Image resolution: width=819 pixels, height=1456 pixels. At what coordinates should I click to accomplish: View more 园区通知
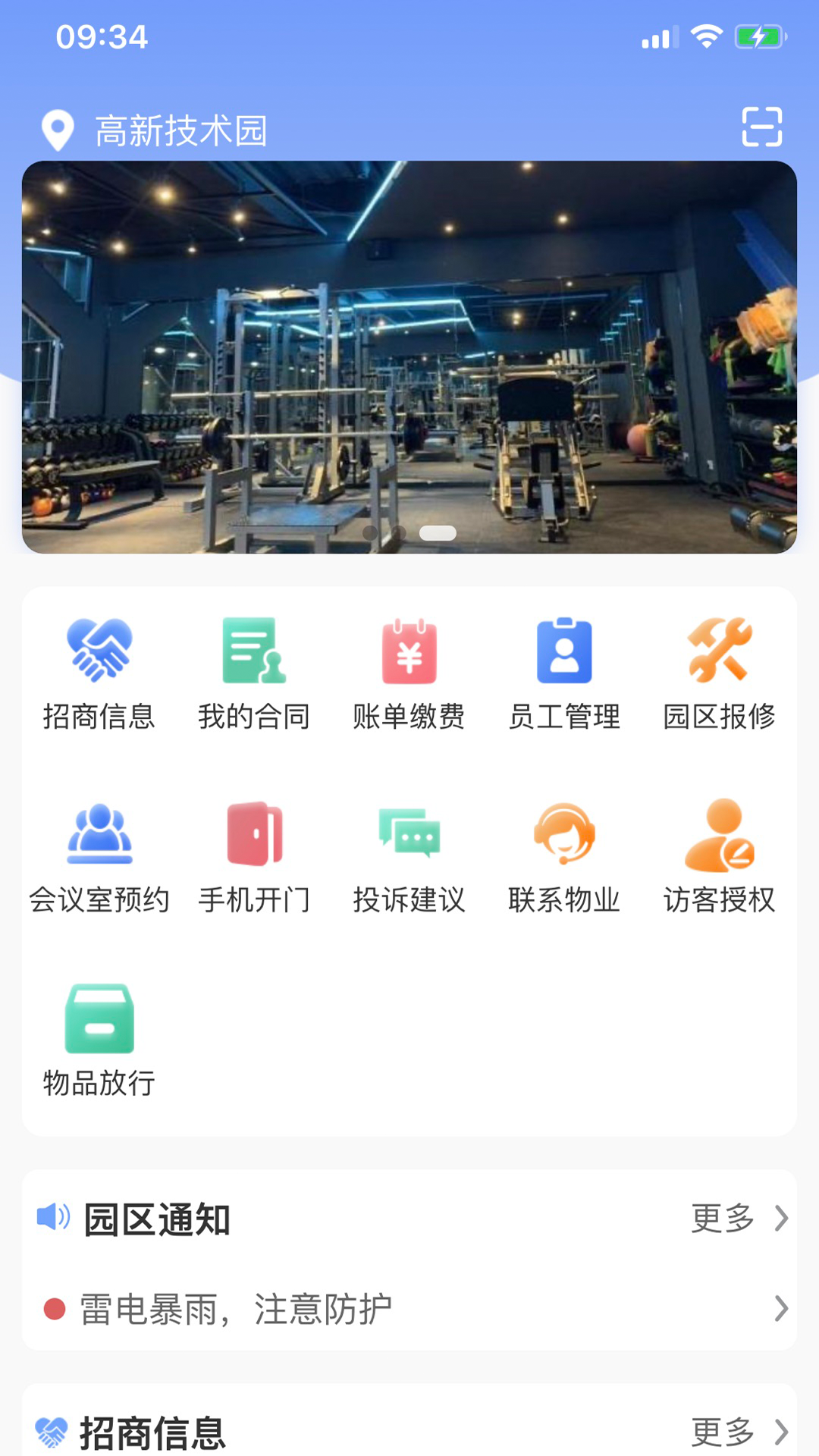[x=738, y=1219]
